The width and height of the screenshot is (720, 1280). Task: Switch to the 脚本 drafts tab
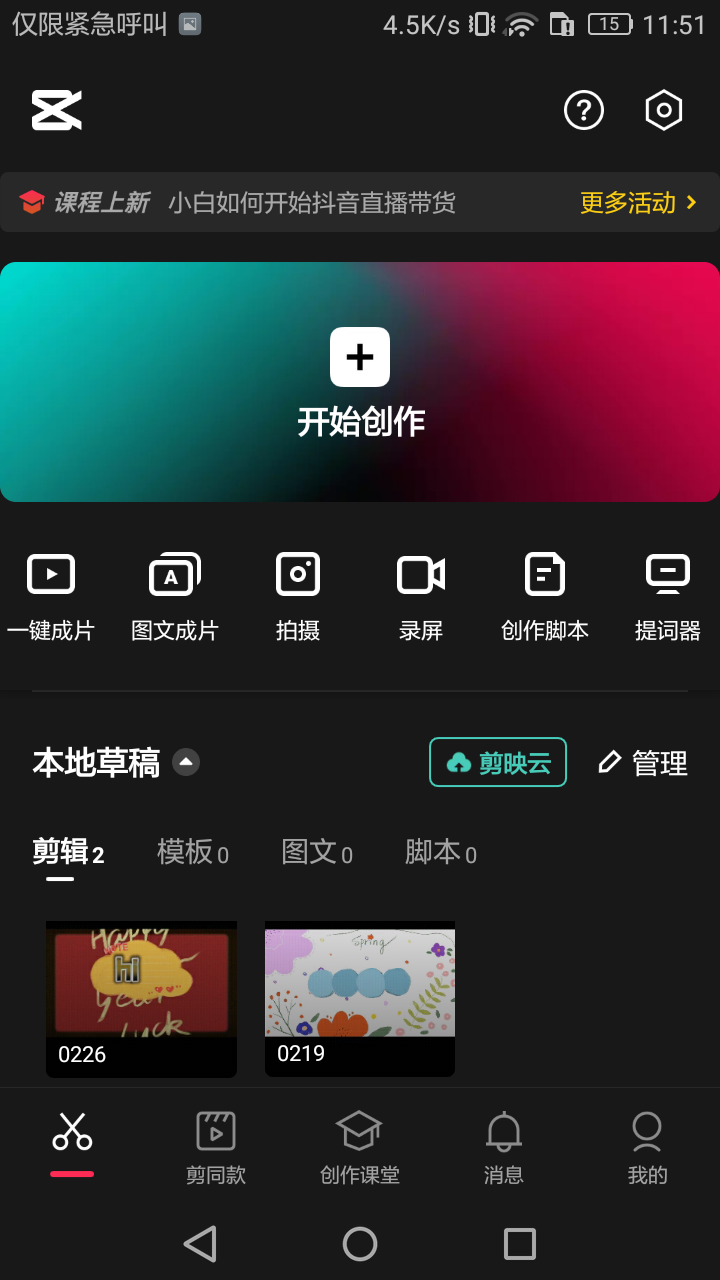[440, 853]
